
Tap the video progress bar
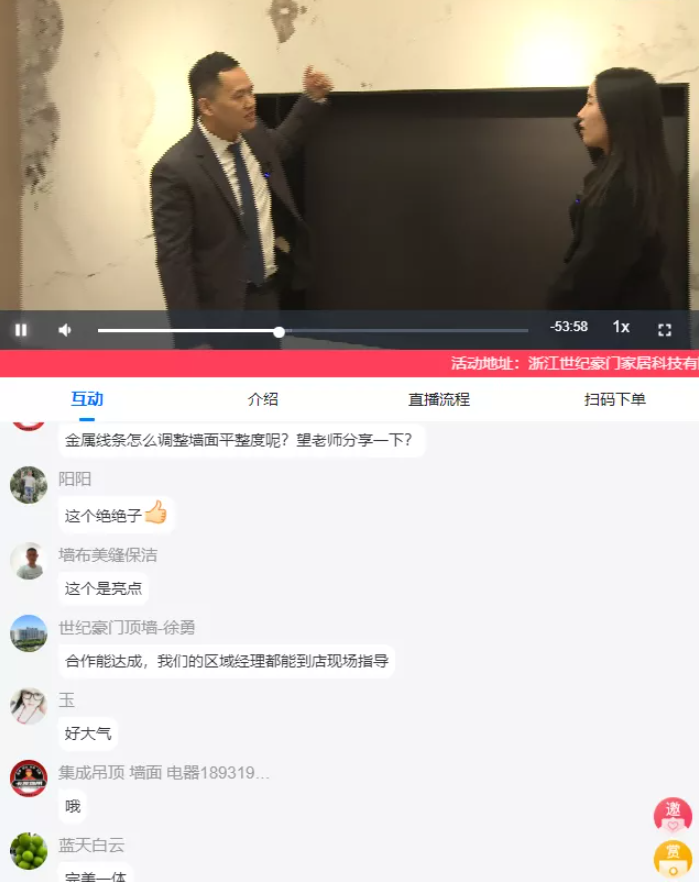point(312,331)
